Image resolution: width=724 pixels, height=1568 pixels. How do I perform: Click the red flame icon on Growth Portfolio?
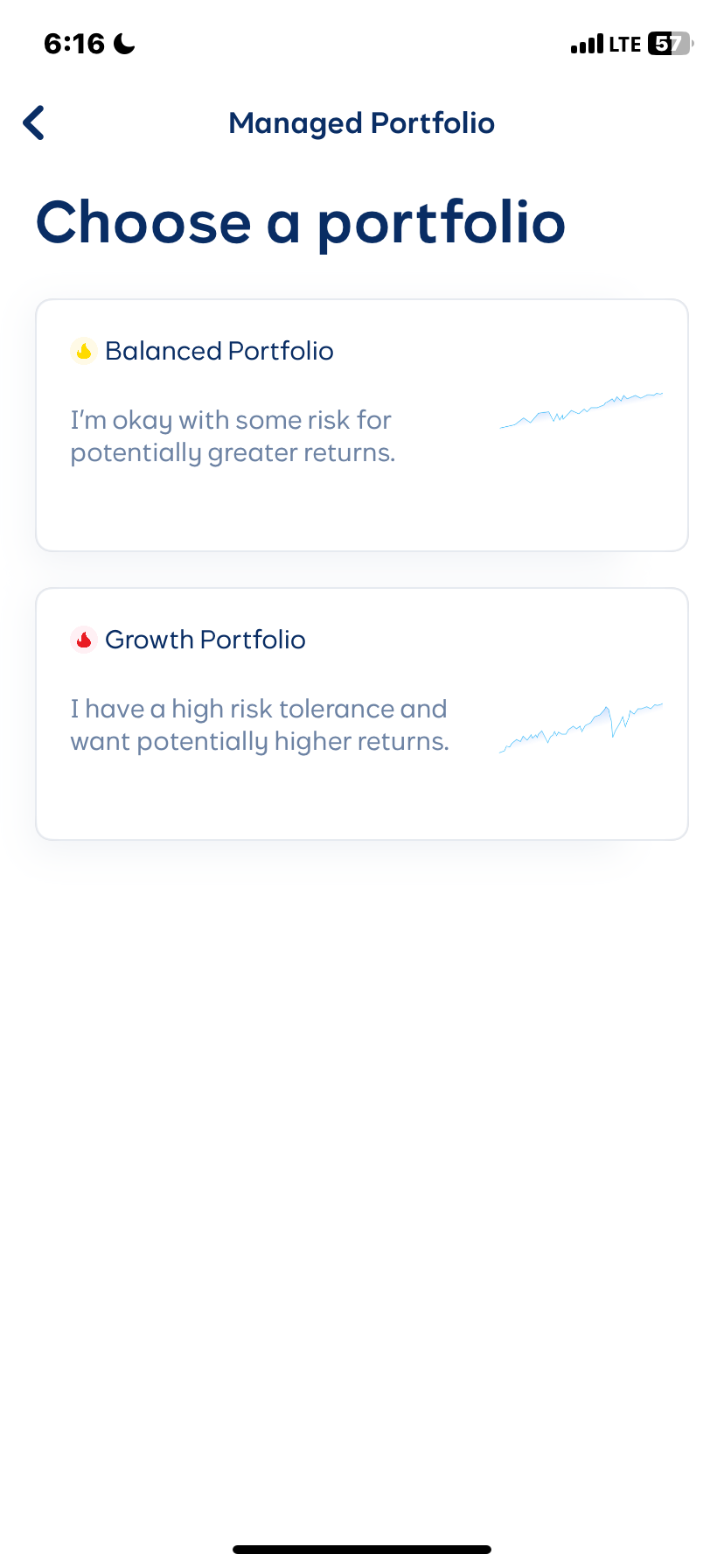pos(82,640)
